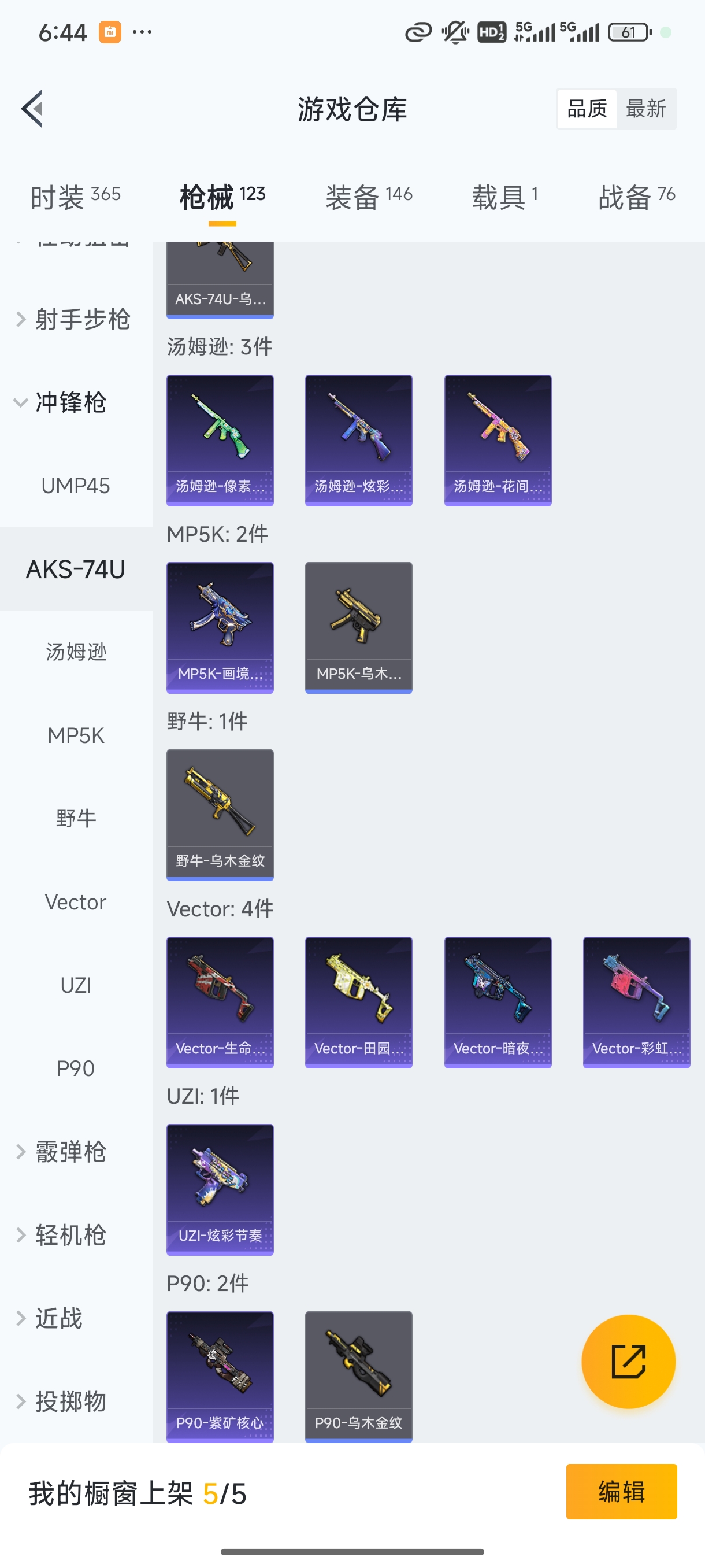Switch to the 装备 tab
This screenshot has height=1568, width=705.
[369, 197]
